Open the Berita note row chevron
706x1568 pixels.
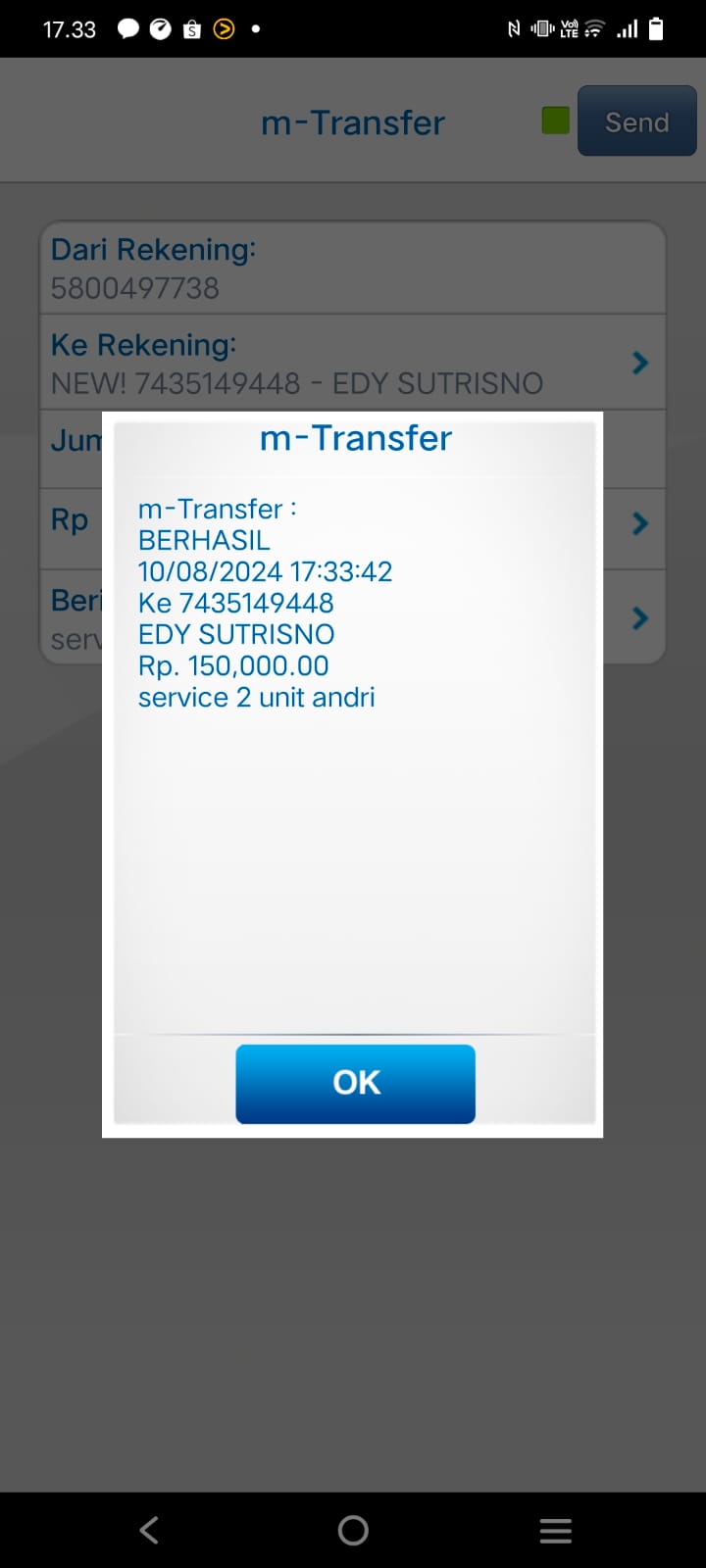click(640, 617)
